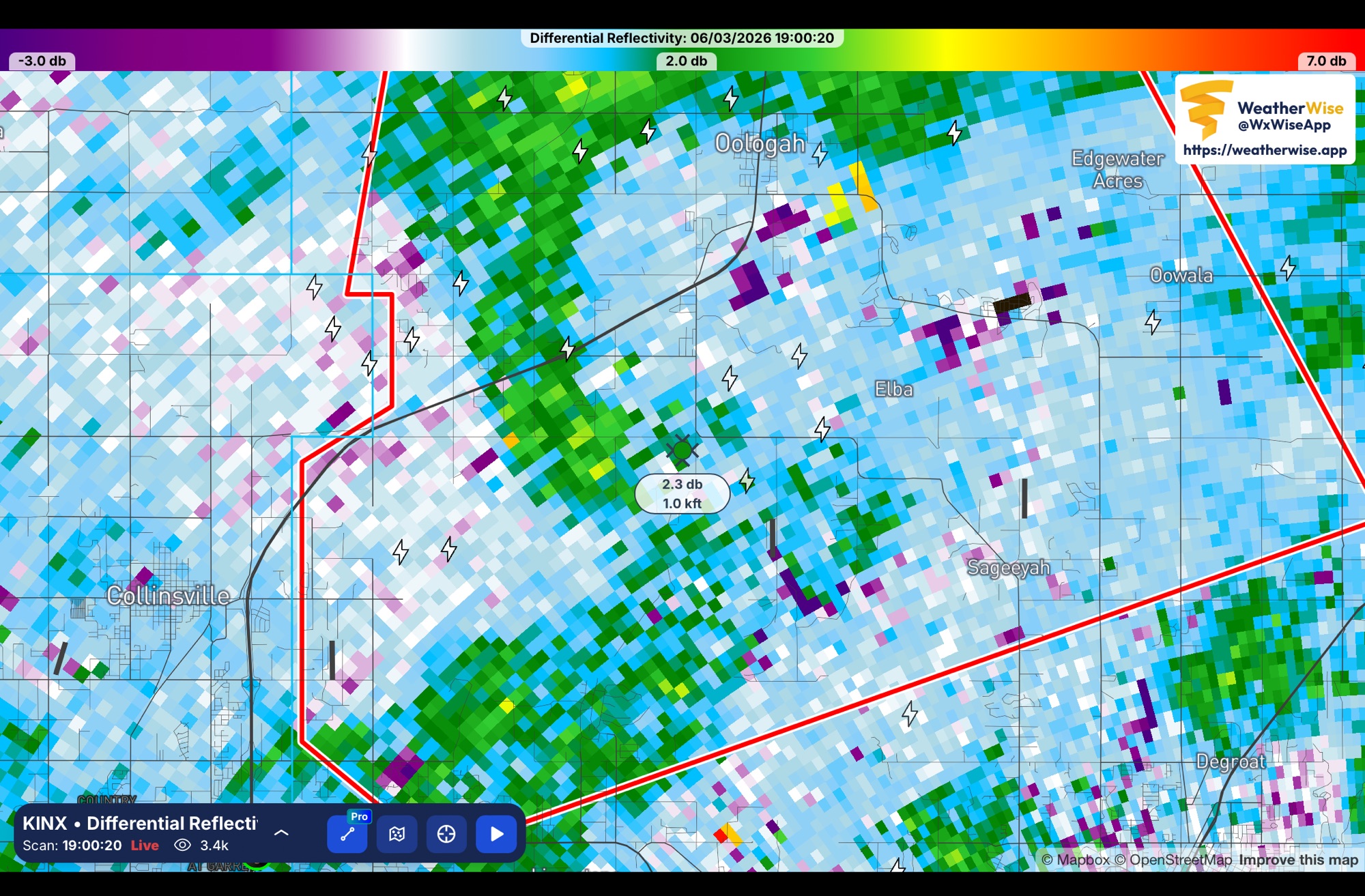Open the map layers settings
Viewport: 1365px width, 896px height.
click(x=397, y=834)
